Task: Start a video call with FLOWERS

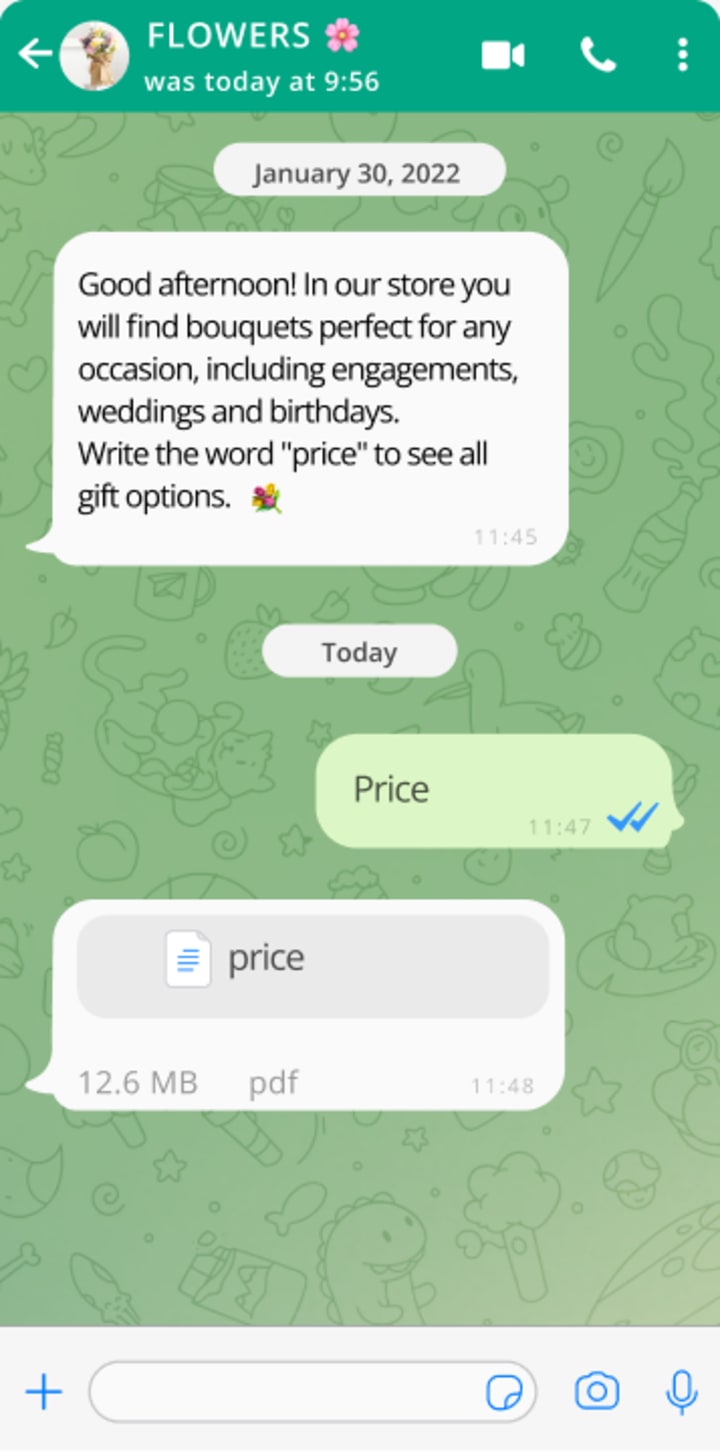Action: point(503,55)
